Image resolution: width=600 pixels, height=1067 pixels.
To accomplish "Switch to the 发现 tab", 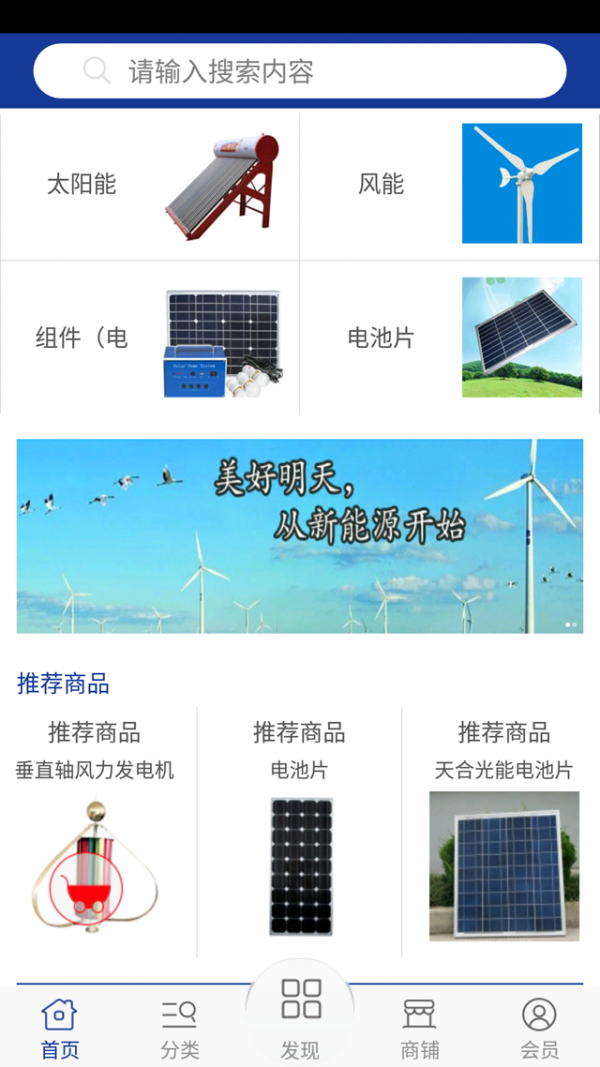I will (x=300, y=1018).
